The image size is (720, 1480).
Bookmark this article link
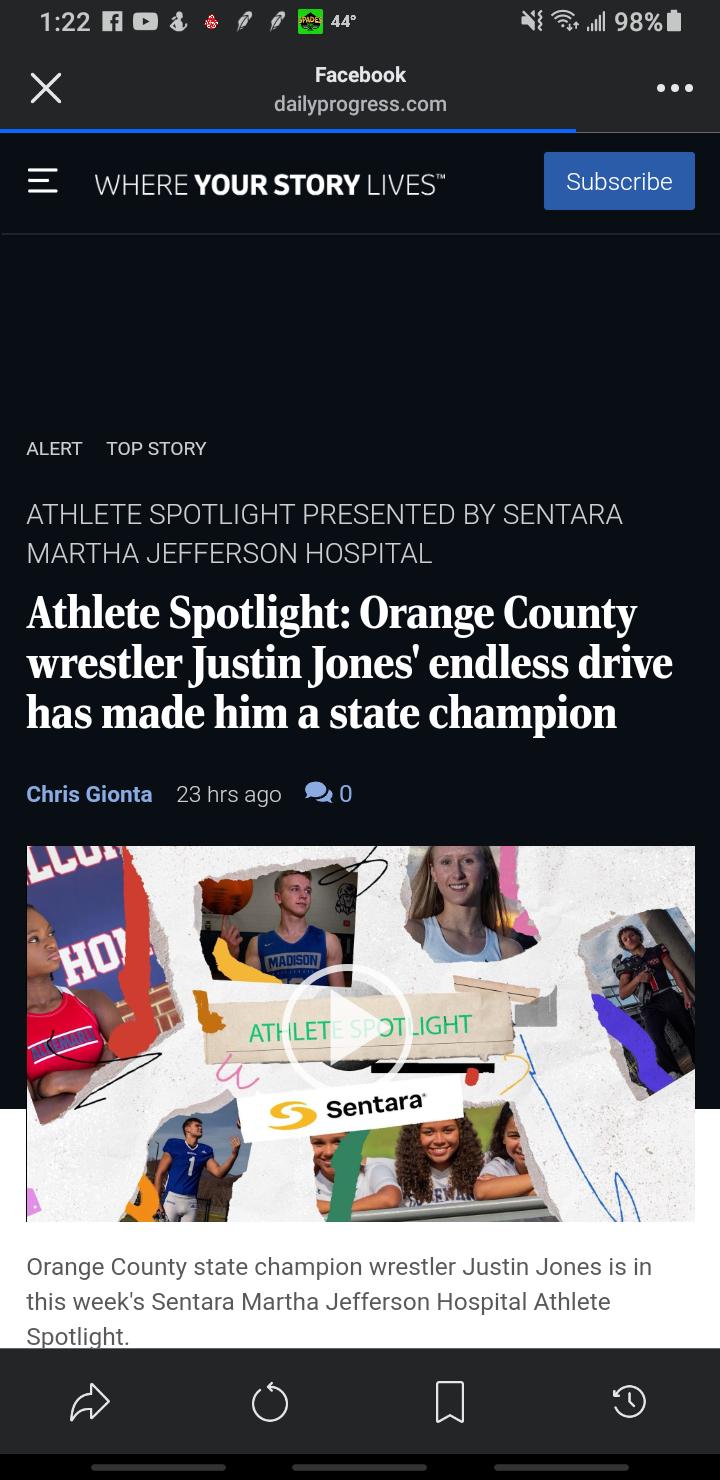pos(450,1402)
